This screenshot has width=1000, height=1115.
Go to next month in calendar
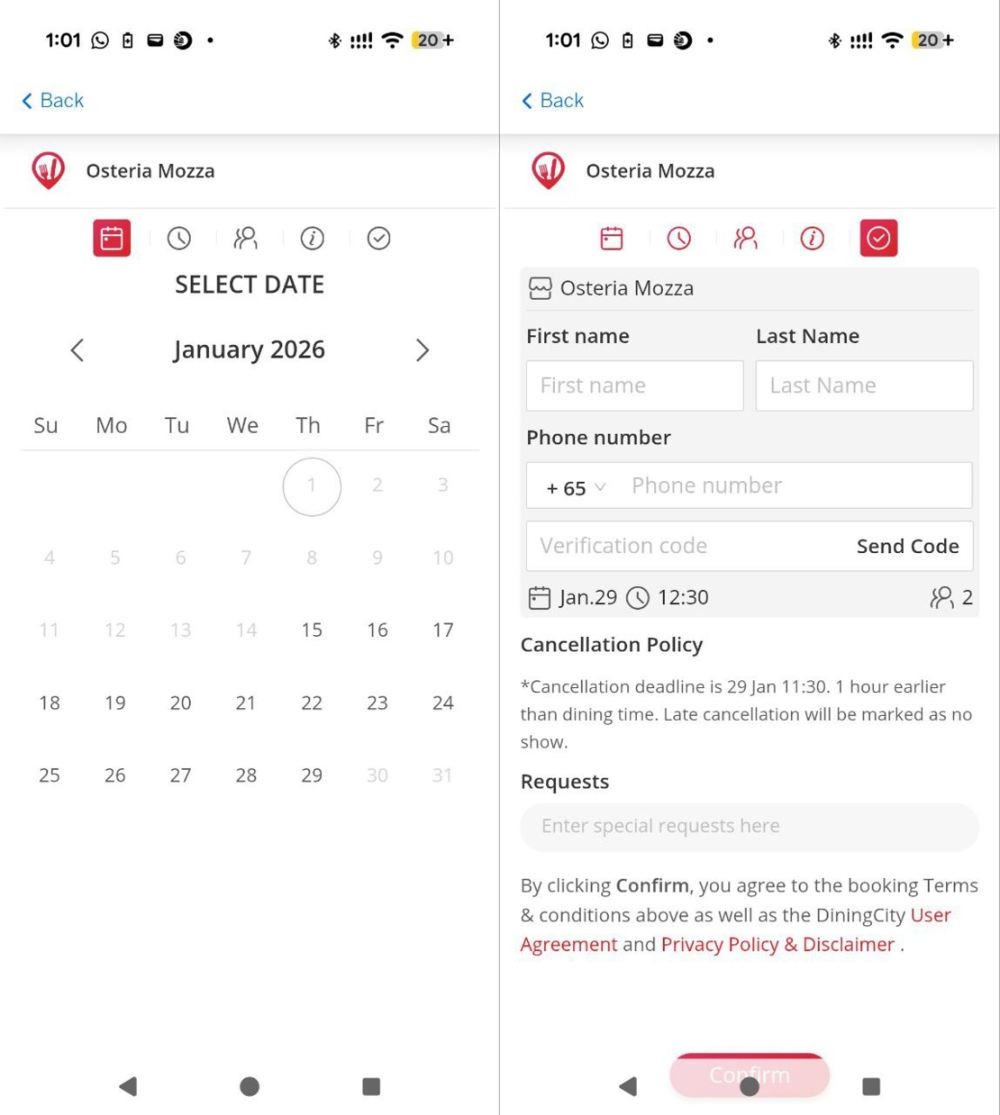pyautogui.click(x=422, y=350)
